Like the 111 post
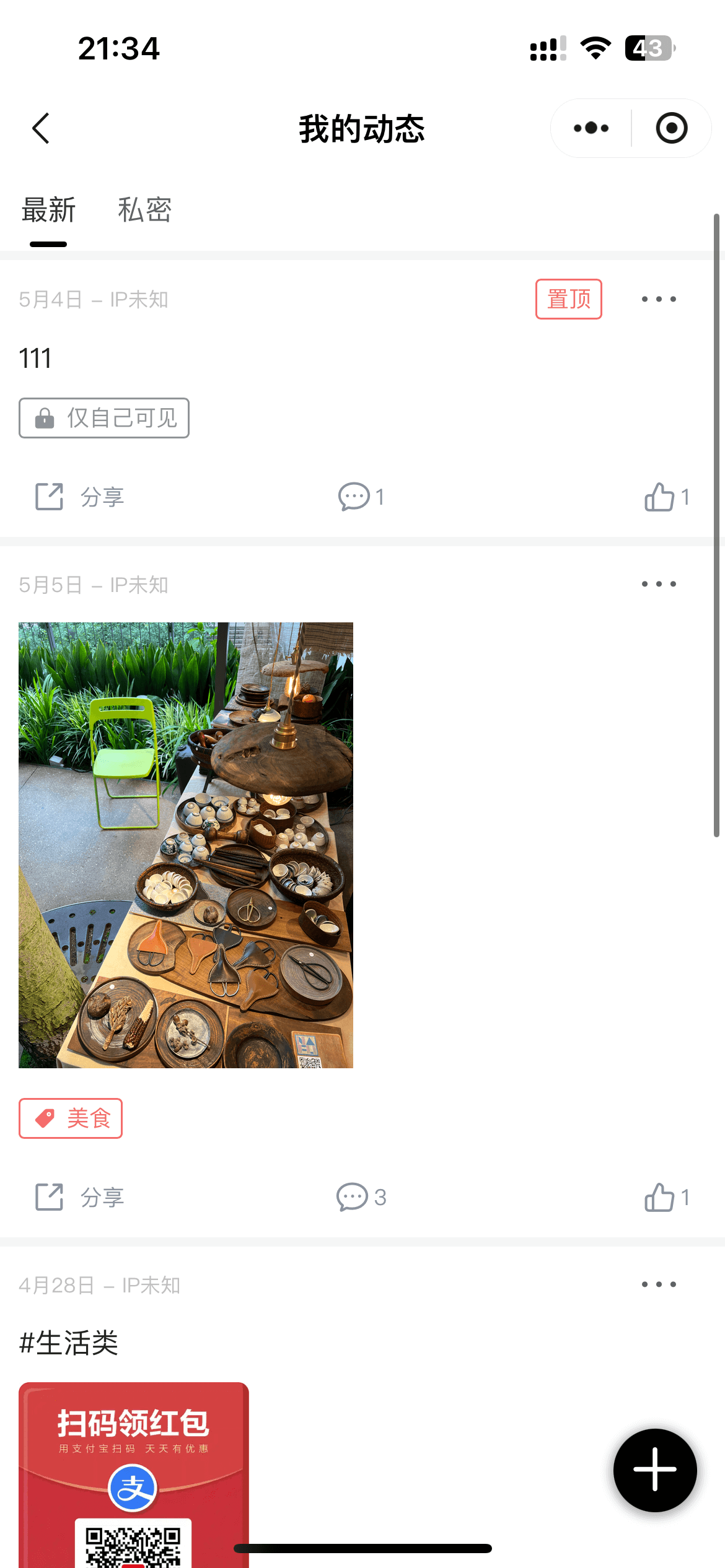The height and width of the screenshot is (1568, 725). tap(666, 497)
